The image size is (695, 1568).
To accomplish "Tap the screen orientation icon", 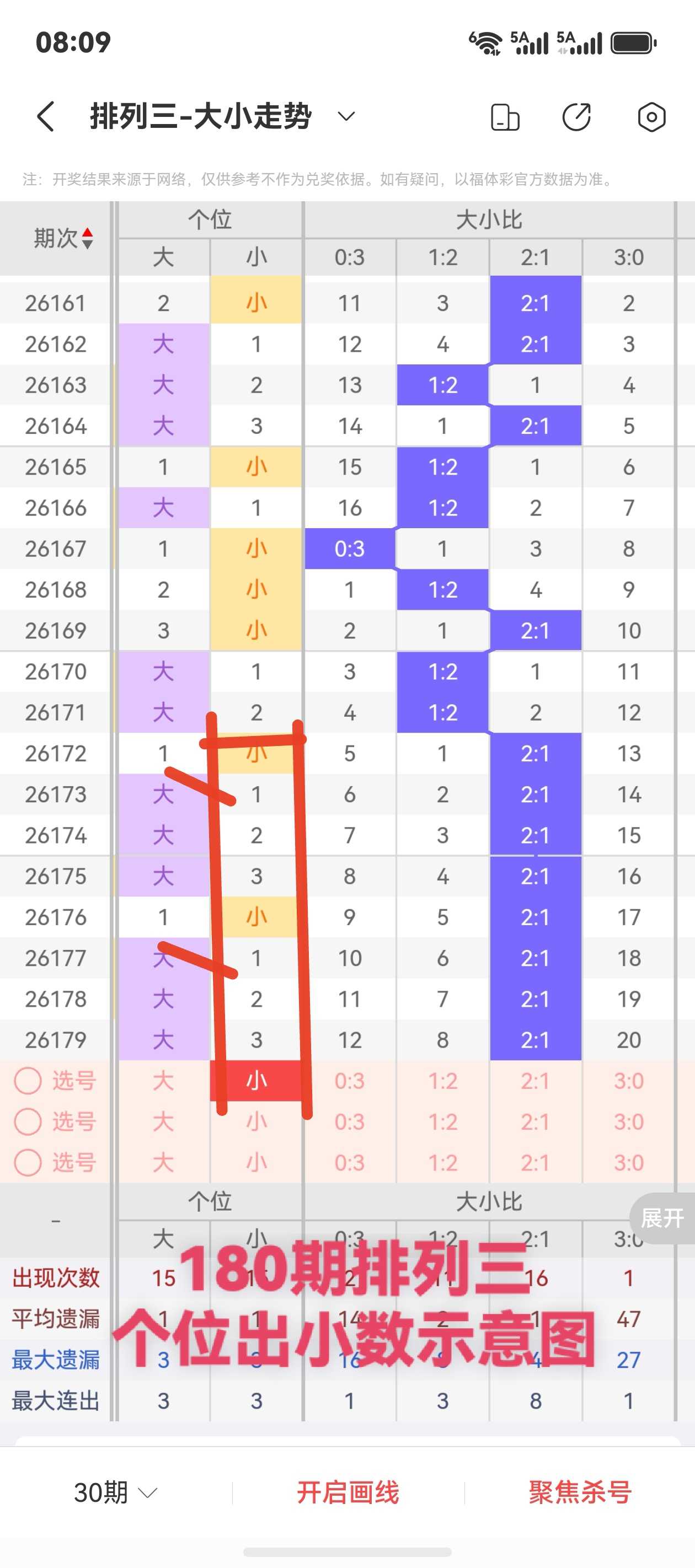I will [x=505, y=117].
